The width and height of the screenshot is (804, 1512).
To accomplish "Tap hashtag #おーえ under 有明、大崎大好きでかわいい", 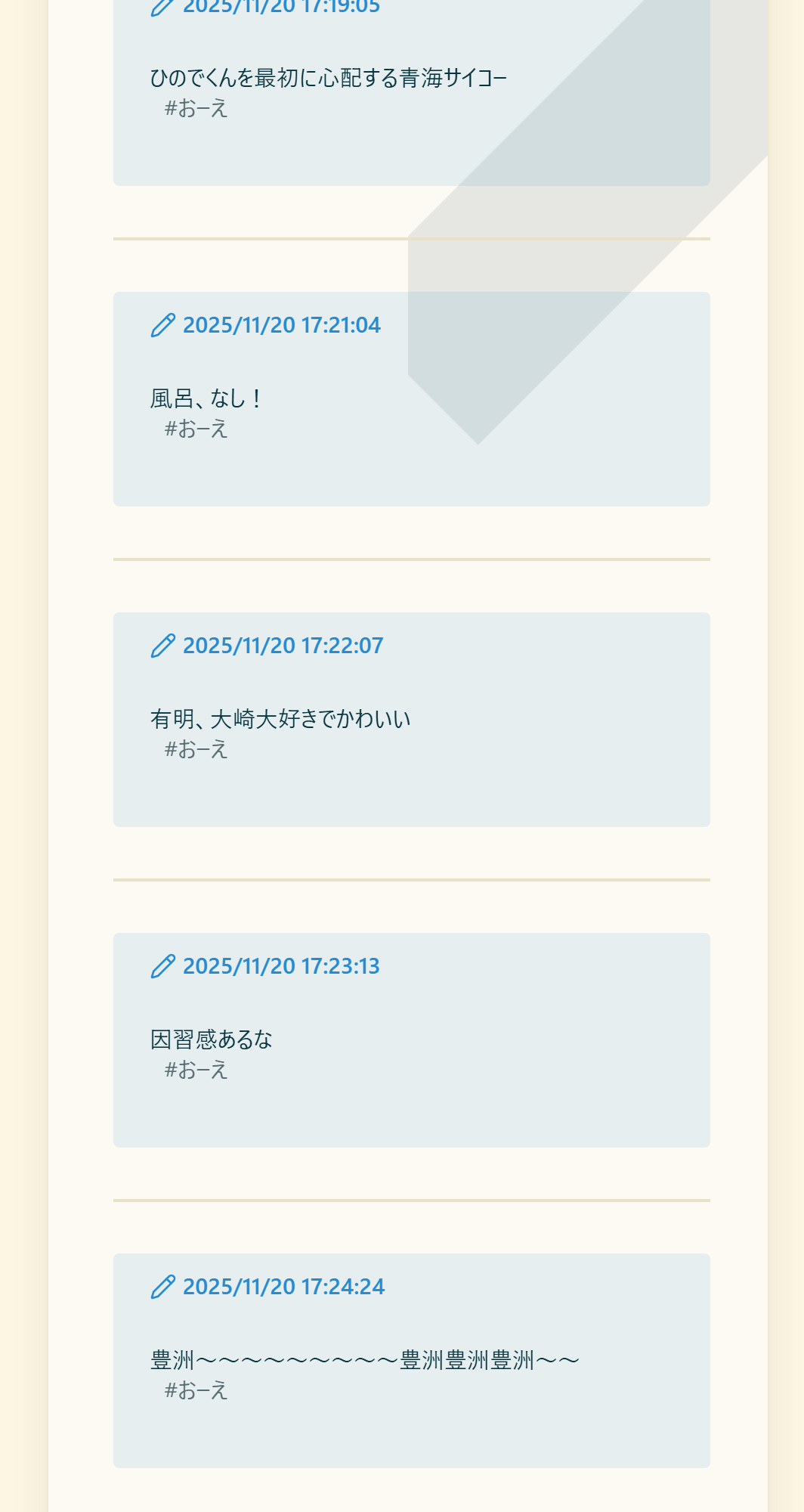I will [196, 750].
